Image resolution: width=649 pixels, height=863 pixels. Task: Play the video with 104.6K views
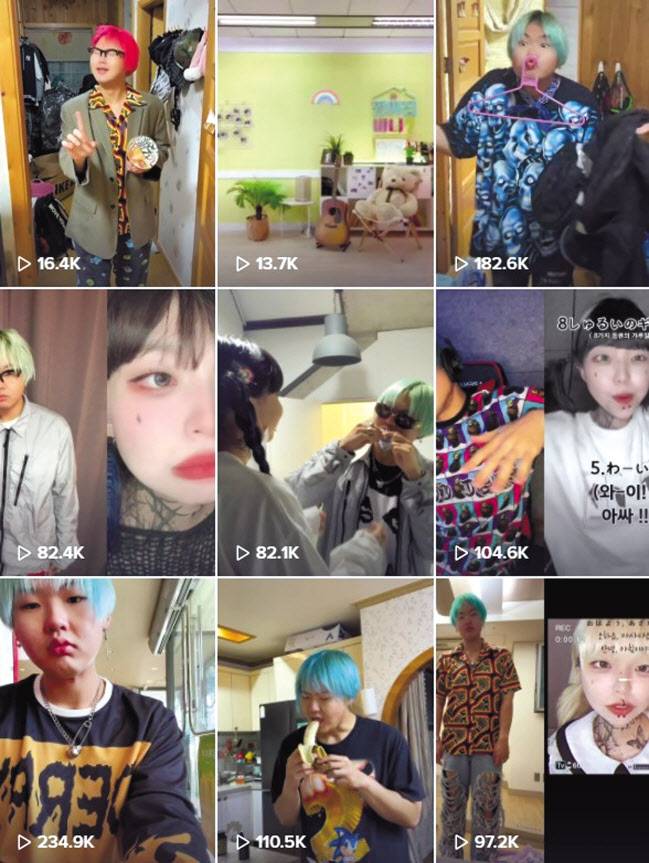click(542, 432)
